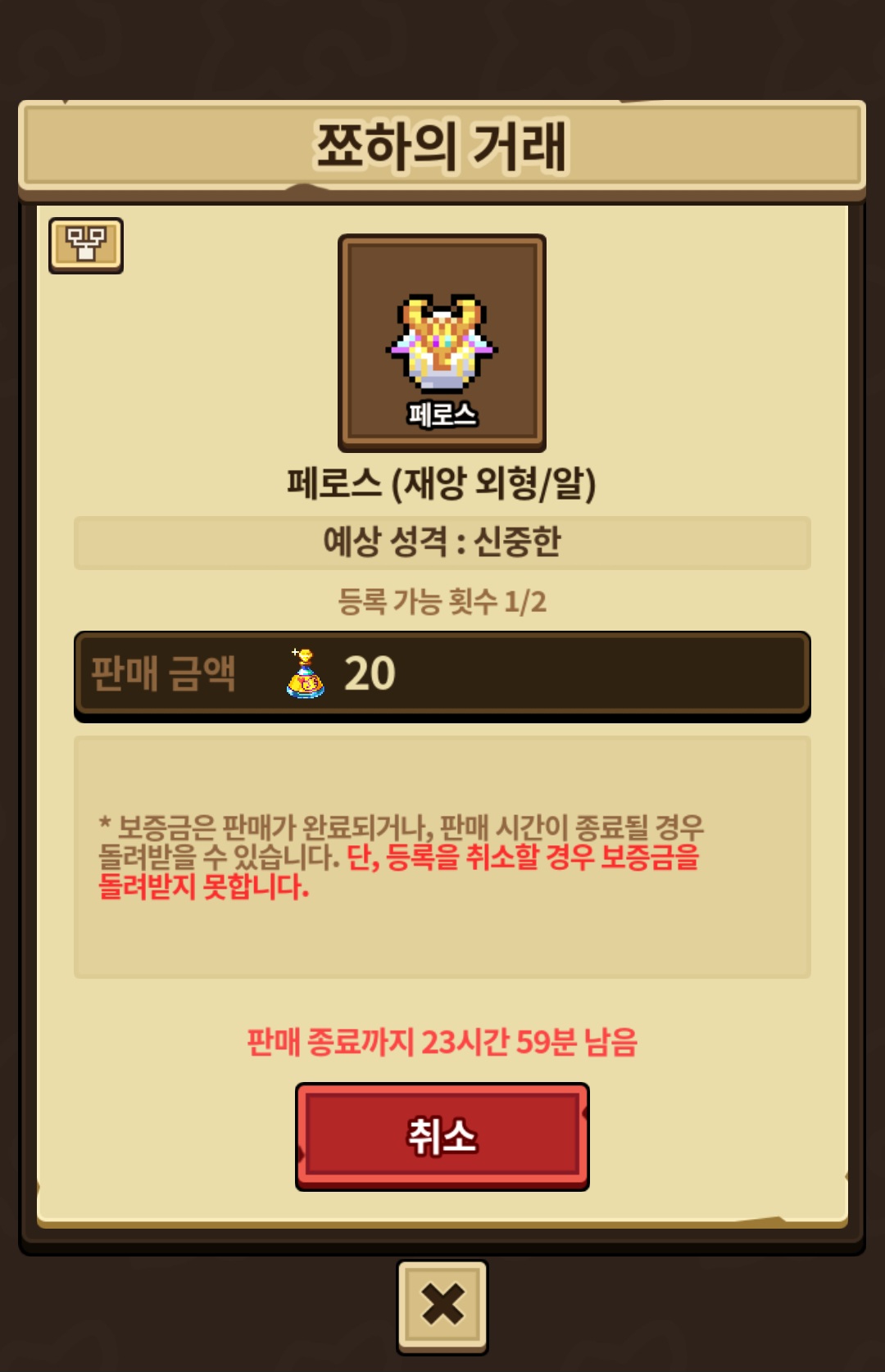This screenshot has width=885, height=1372.
Task: Open the family tree icon
Action: [x=85, y=245]
